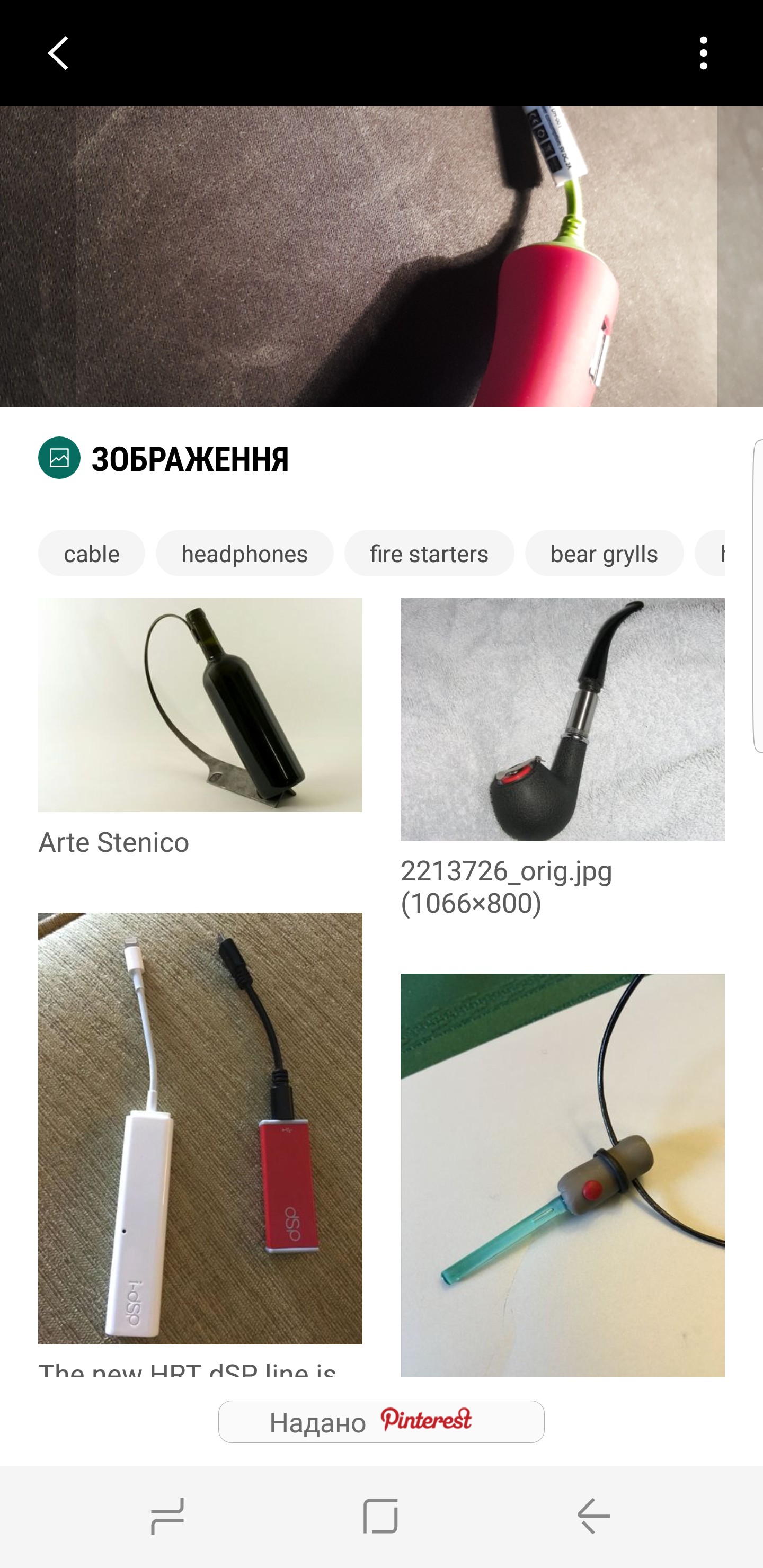This screenshot has height=1568, width=763.
Task: Open recent apps from navigation bar
Action: pyautogui.click(x=167, y=1516)
